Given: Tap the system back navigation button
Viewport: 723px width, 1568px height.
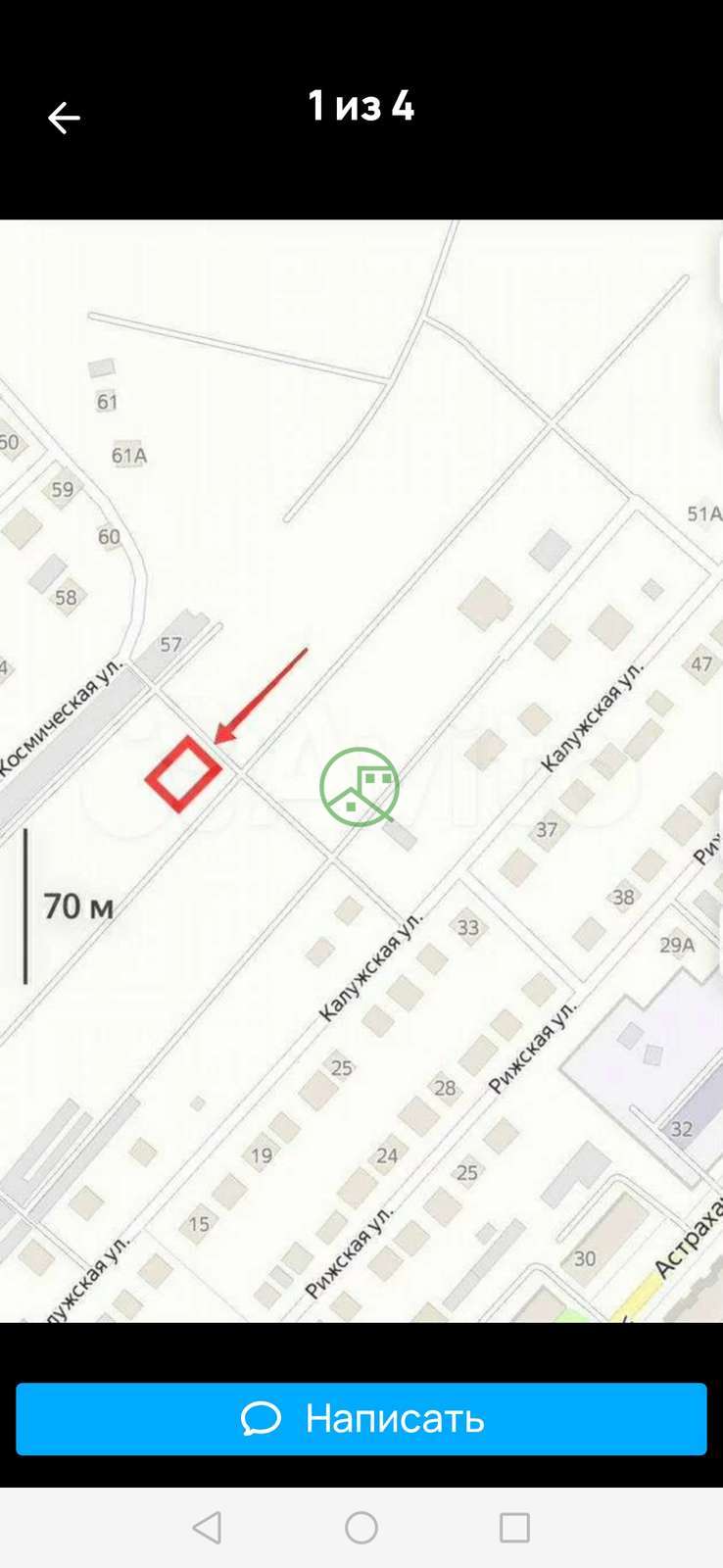Looking at the screenshot, I should [207, 1527].
